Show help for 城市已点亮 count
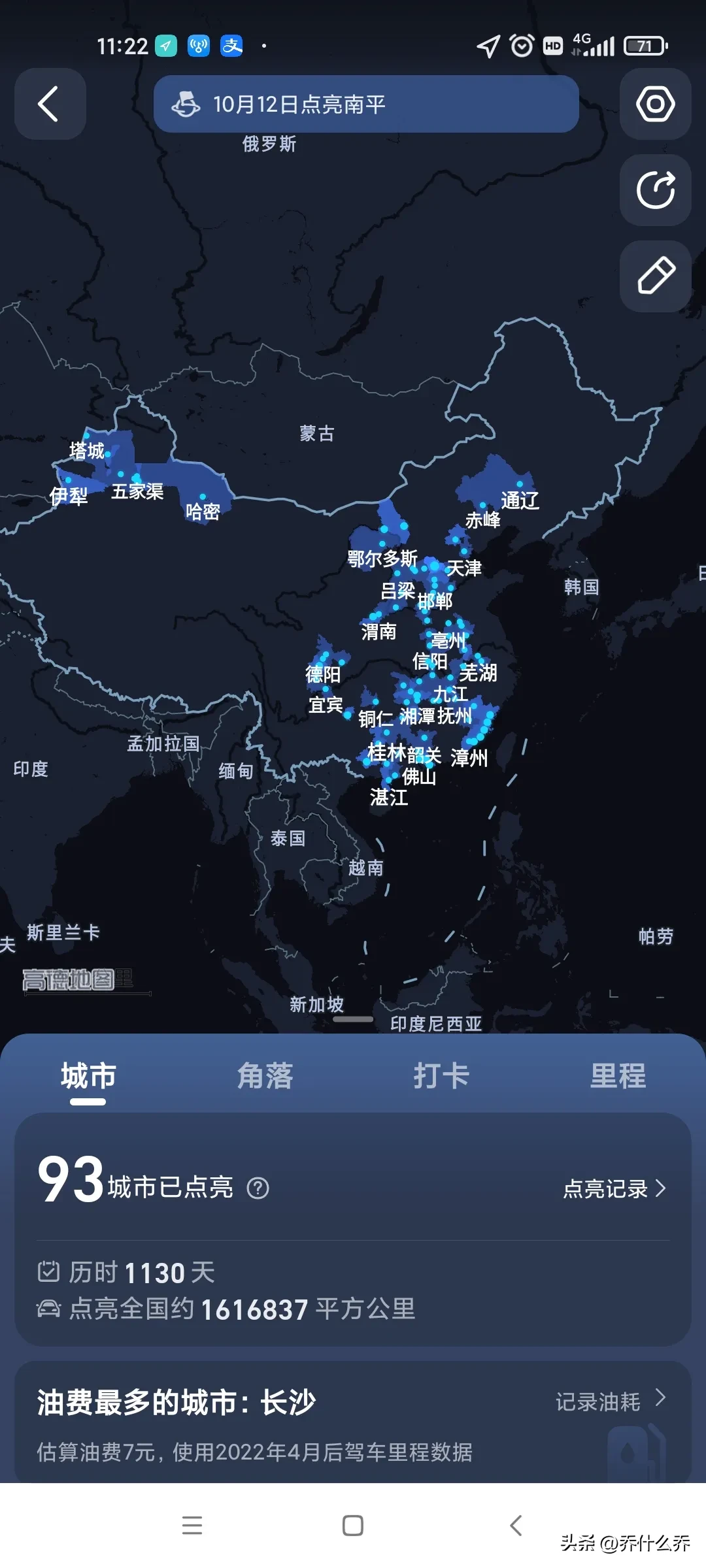This screenshot has height=1568, width=706. pos(258,1188)
